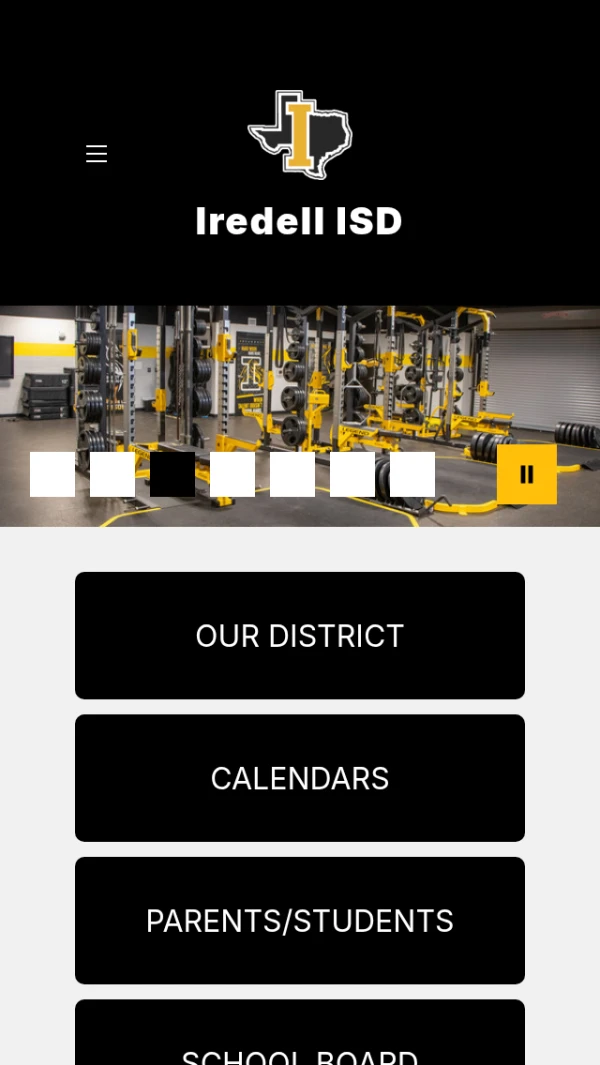The width and height of the screenshot is (600, 1065).
Task: Open the Our District section
Action: pos(300,636)
